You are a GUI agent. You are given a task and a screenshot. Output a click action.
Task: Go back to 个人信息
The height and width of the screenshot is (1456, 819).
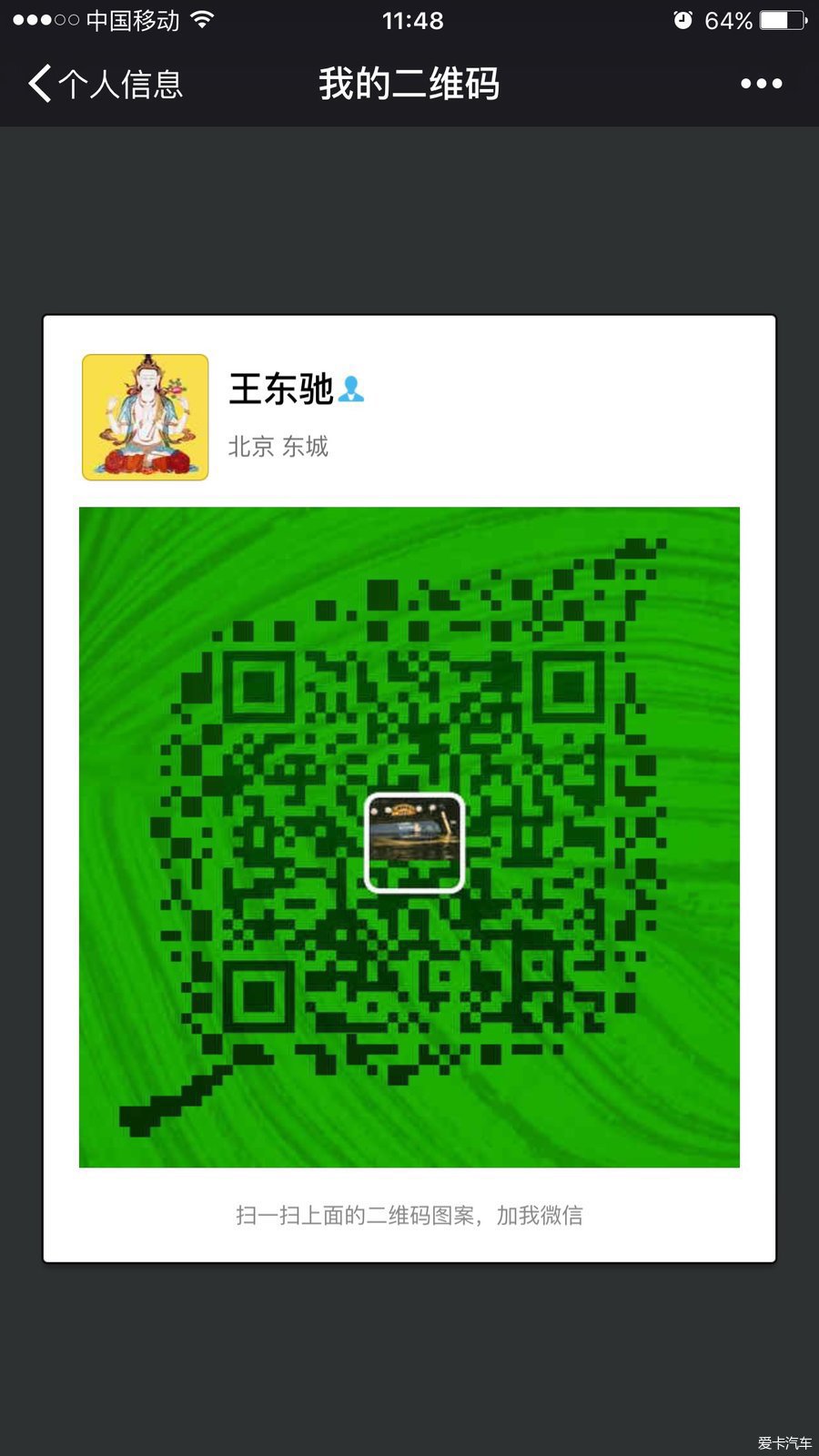[105, 84]
